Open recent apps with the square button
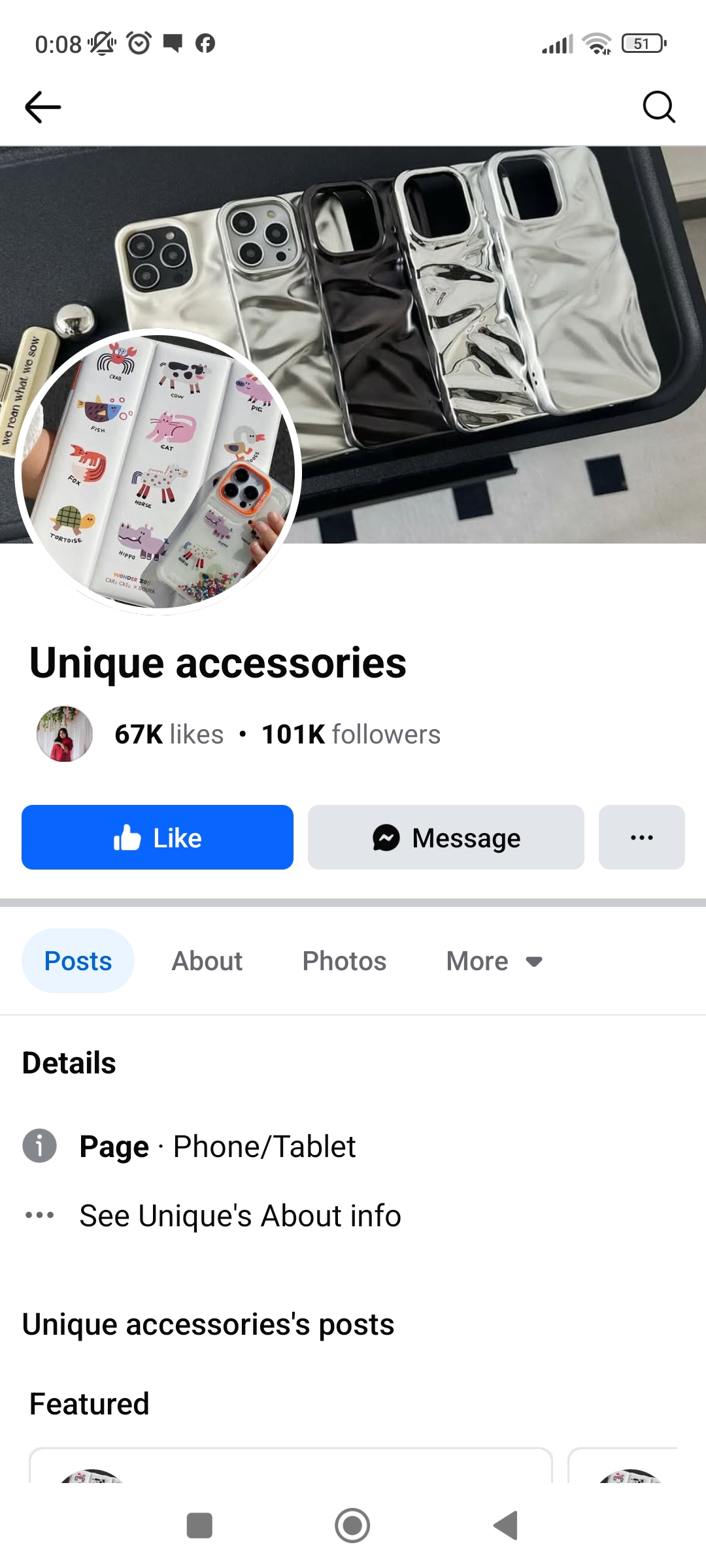 point(199,1526)
